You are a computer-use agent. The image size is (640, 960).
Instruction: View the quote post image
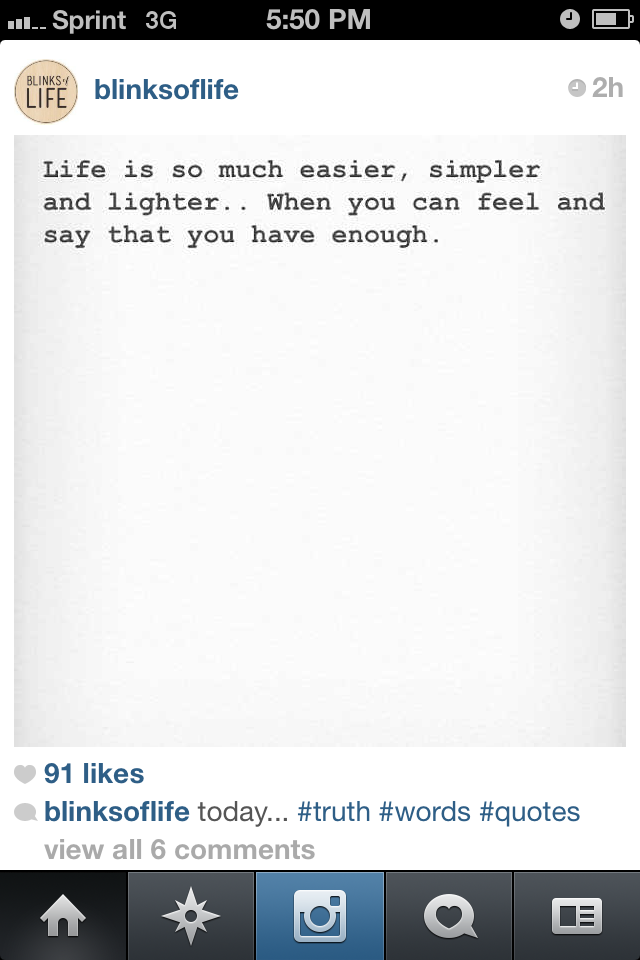coord(320,440)
